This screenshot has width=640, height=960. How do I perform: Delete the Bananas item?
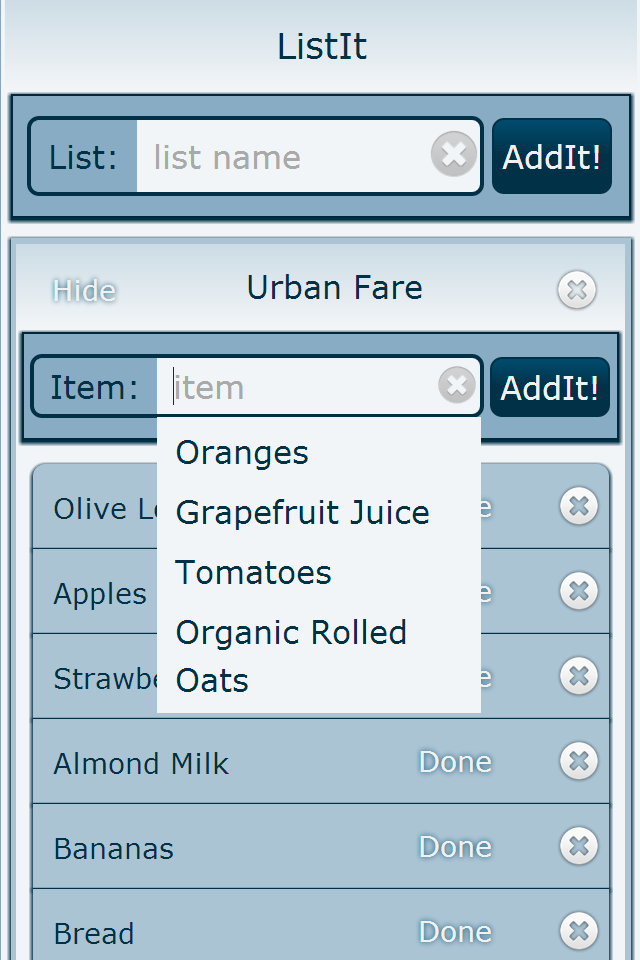(x=578, y=847)
